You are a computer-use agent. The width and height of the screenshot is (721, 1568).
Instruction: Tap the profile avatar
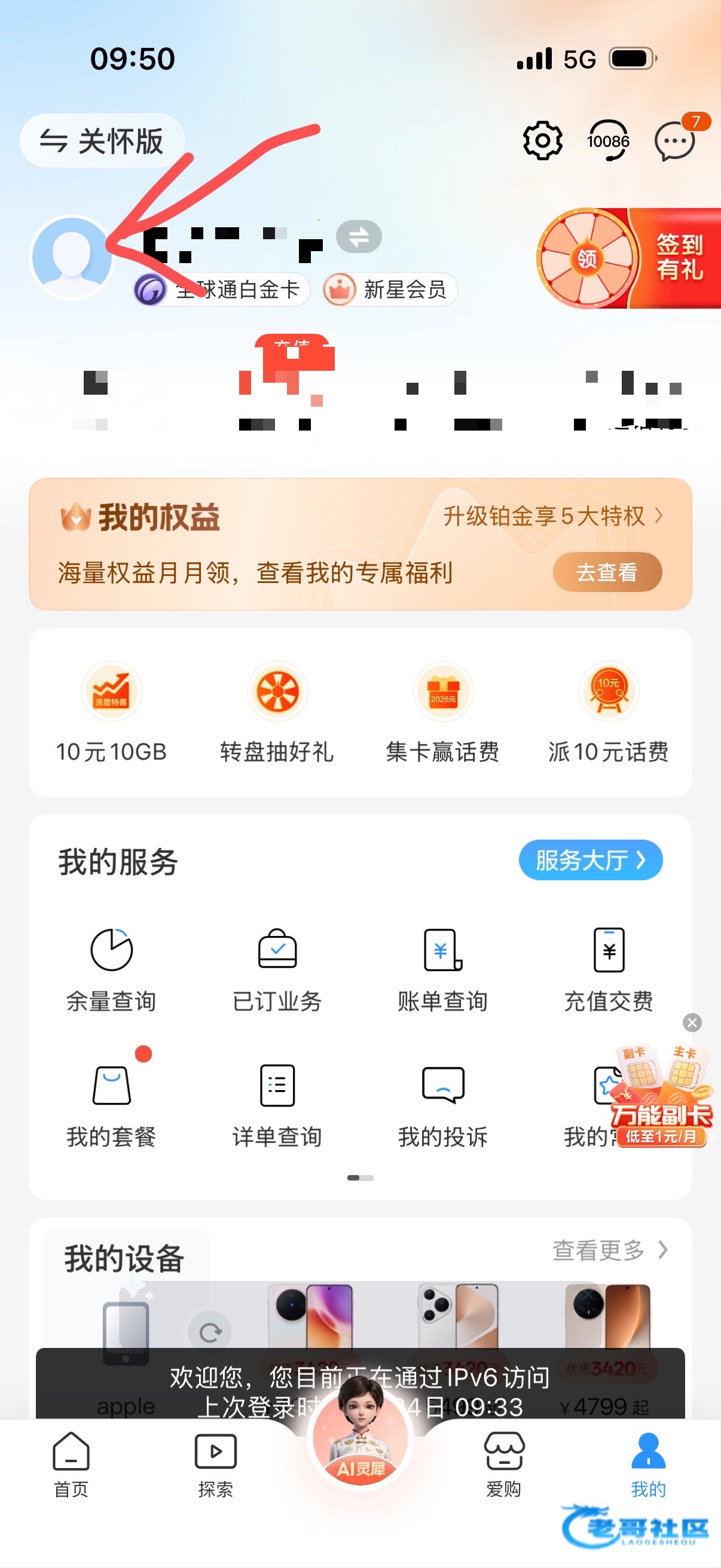(x=72, y=258)
